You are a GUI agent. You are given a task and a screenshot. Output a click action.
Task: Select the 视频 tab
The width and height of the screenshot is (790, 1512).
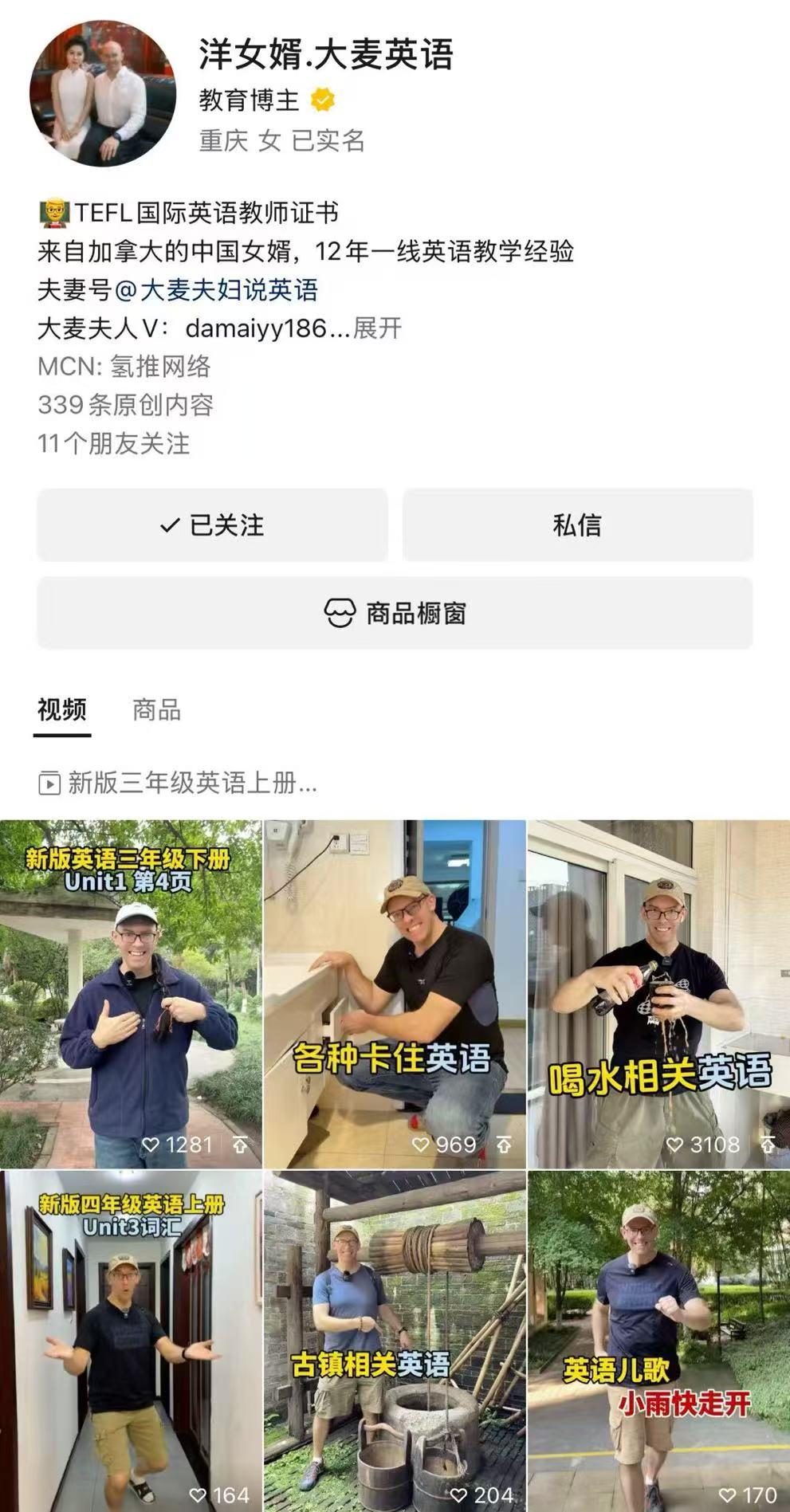(x=62, y=709)
